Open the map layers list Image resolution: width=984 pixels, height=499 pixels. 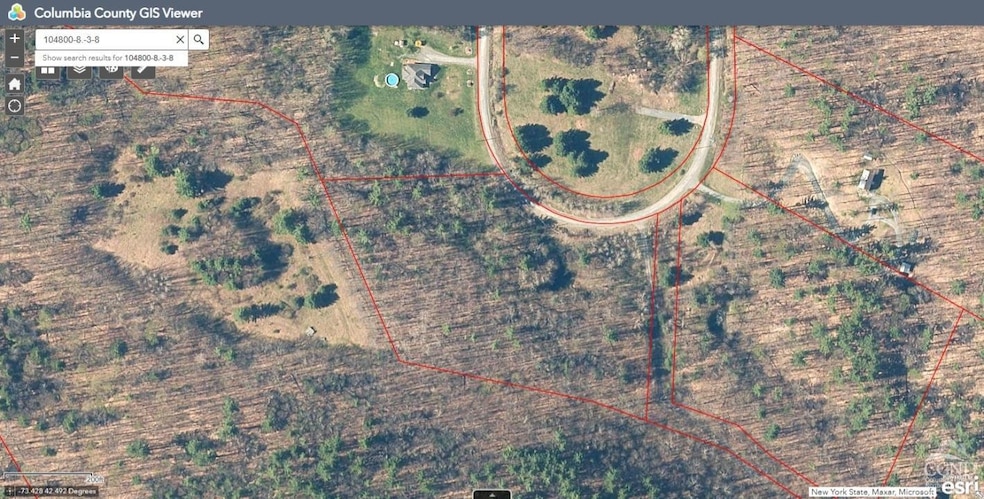[79, 71]
